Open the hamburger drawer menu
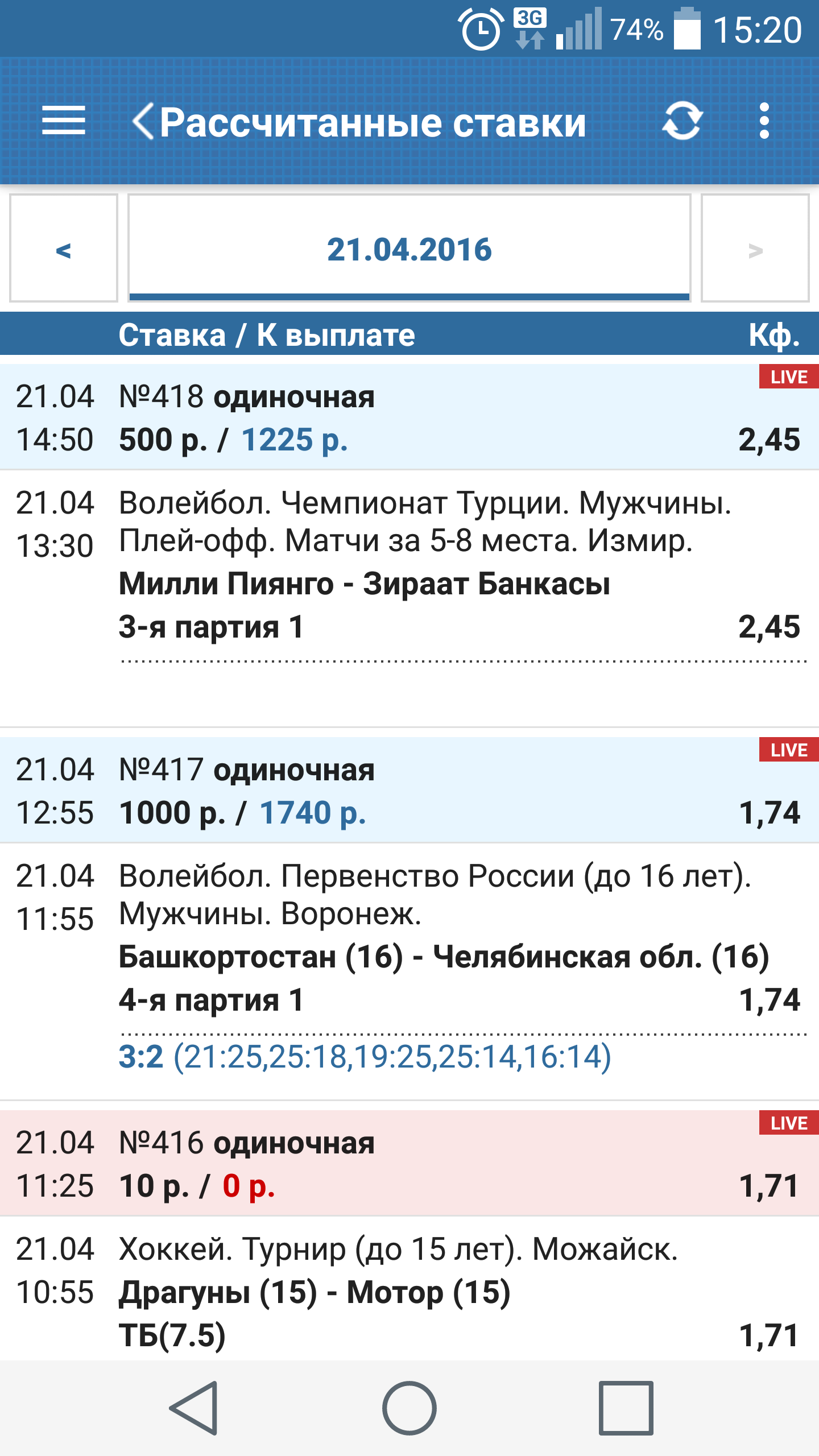 (64, 121)
